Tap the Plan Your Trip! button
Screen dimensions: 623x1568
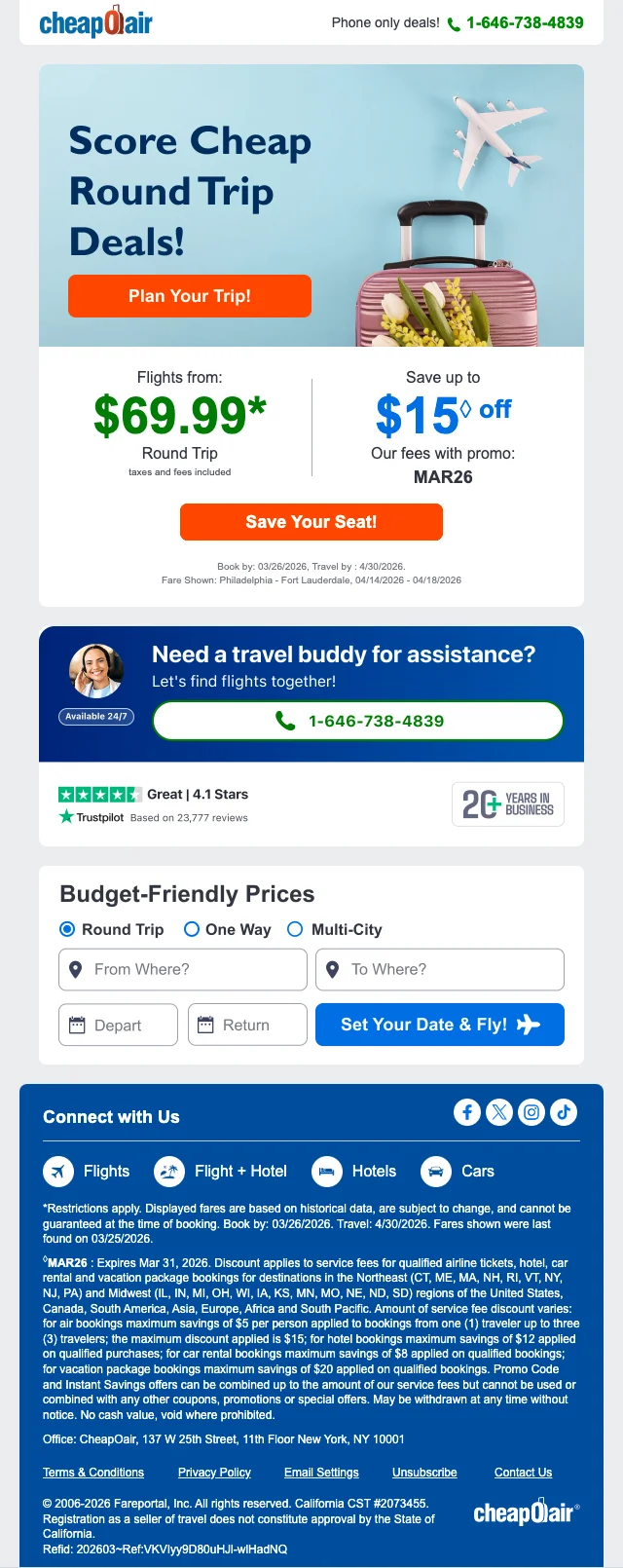(190, 296)
